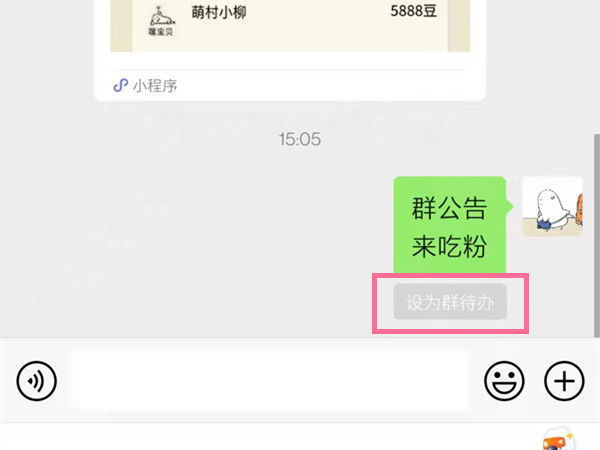Tap the sender's avatar beside the message
The height and width of the screenshot is (450, 600).
tap(552, 206)
